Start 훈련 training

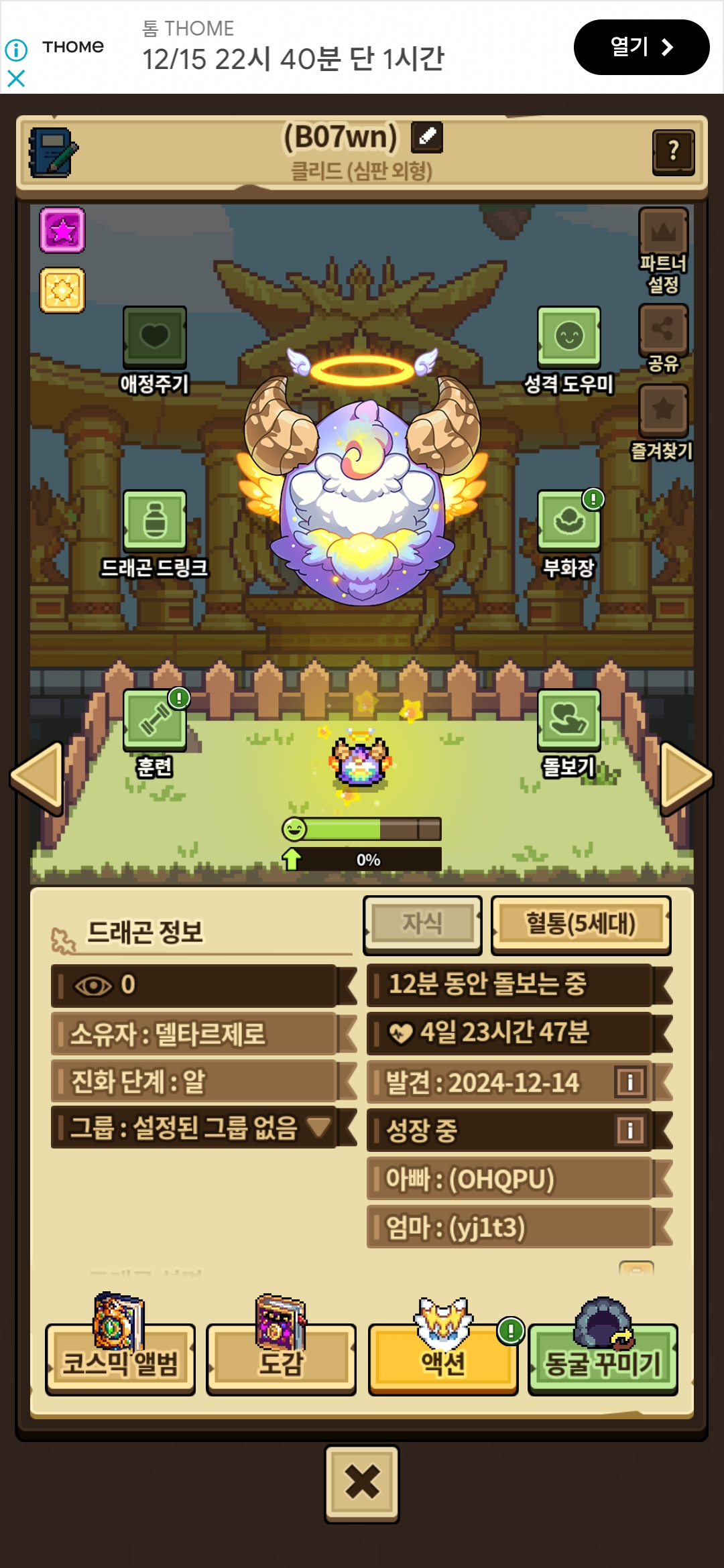click(154, 720)
